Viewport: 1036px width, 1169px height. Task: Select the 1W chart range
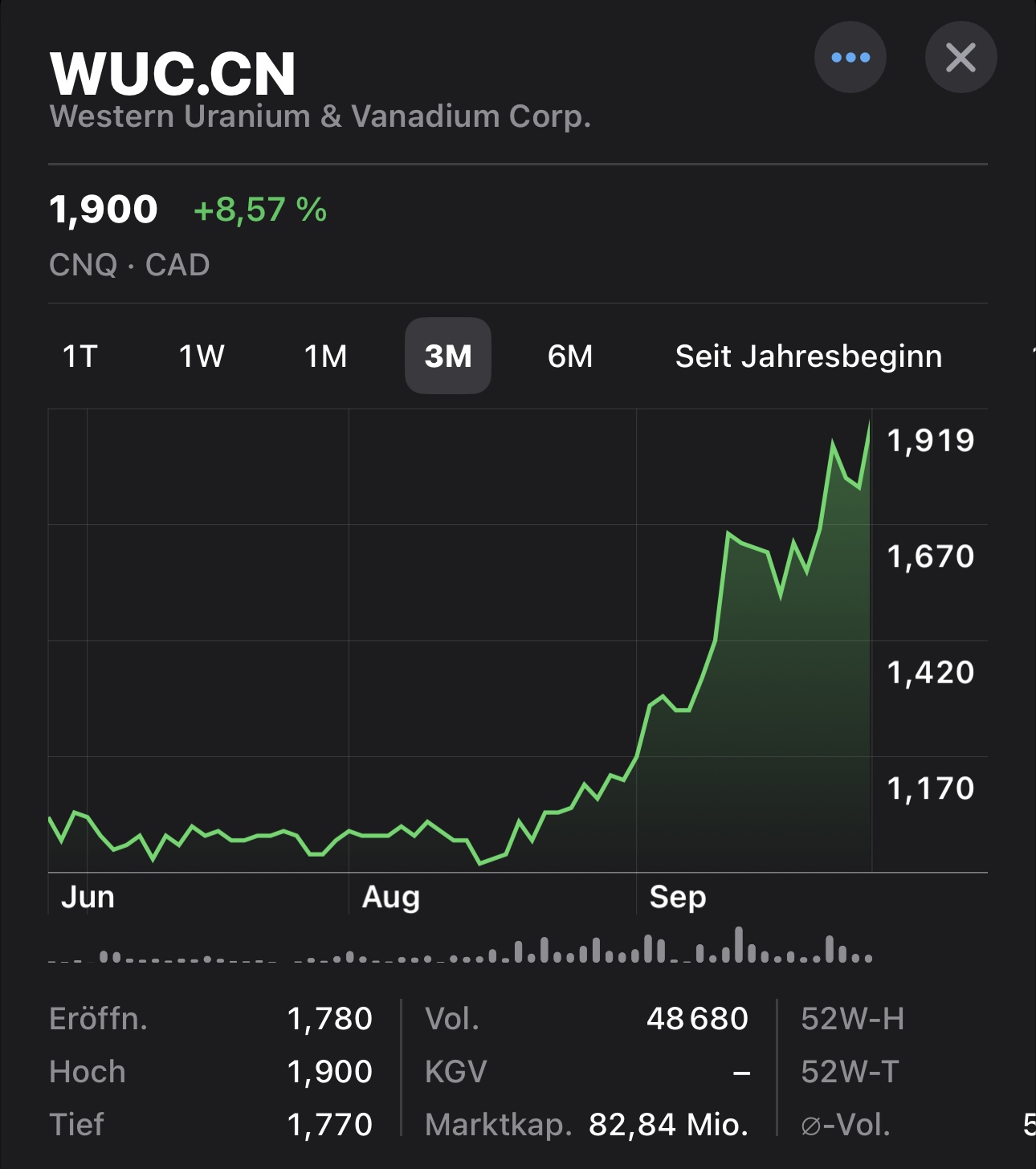[202, 356]
